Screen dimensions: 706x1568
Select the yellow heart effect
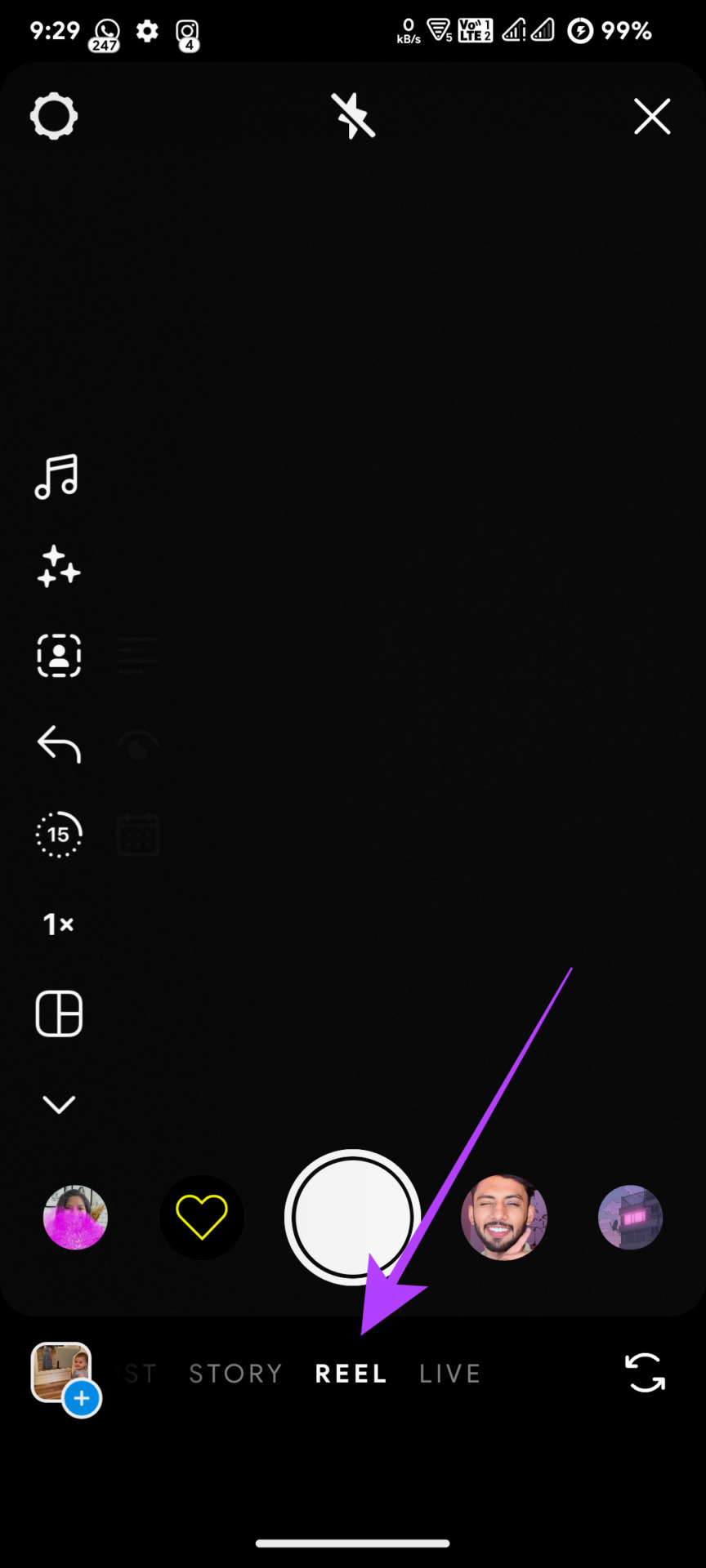pos(202,1218)
